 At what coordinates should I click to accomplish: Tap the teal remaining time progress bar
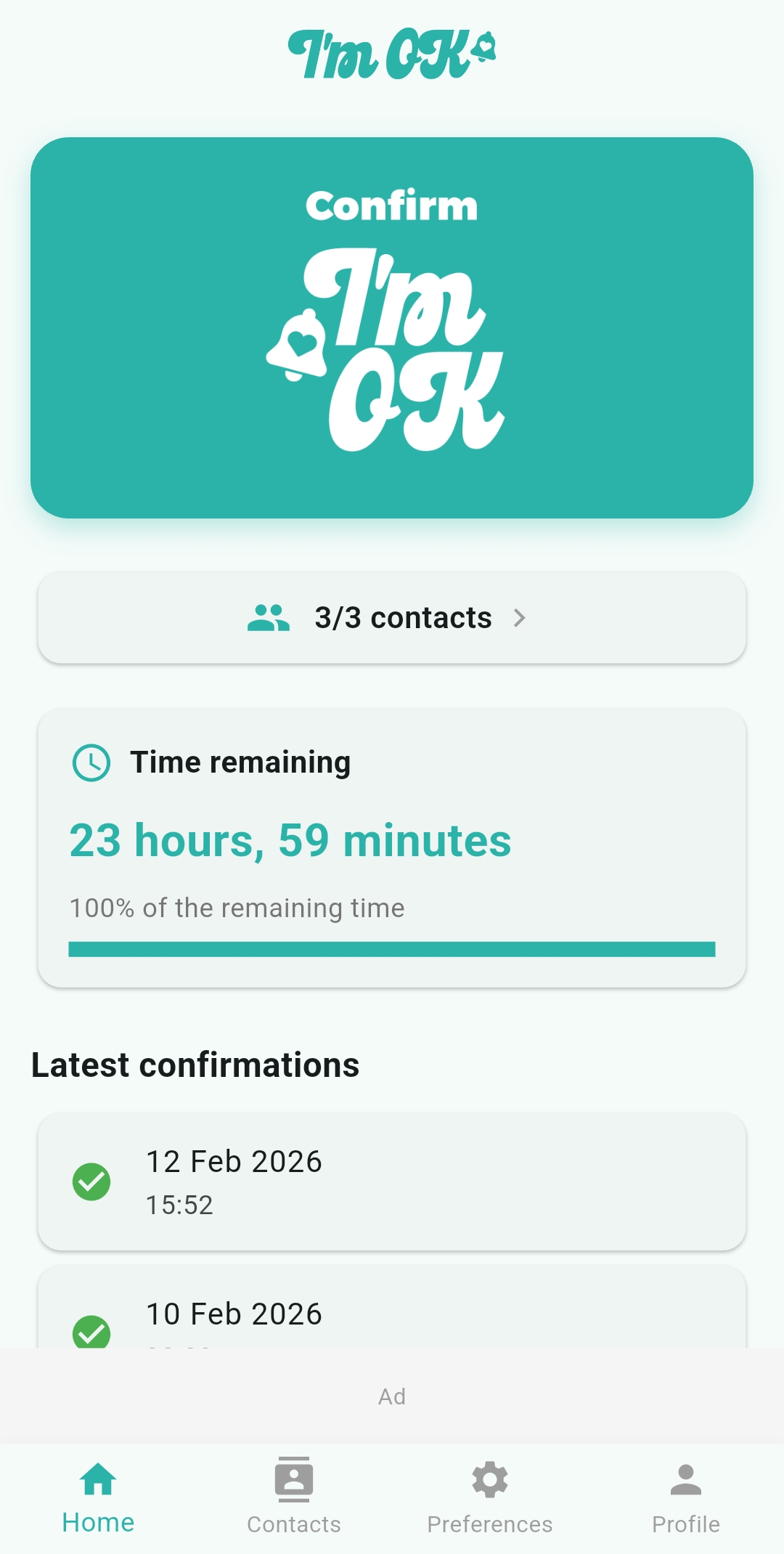(x=392, y=946)
